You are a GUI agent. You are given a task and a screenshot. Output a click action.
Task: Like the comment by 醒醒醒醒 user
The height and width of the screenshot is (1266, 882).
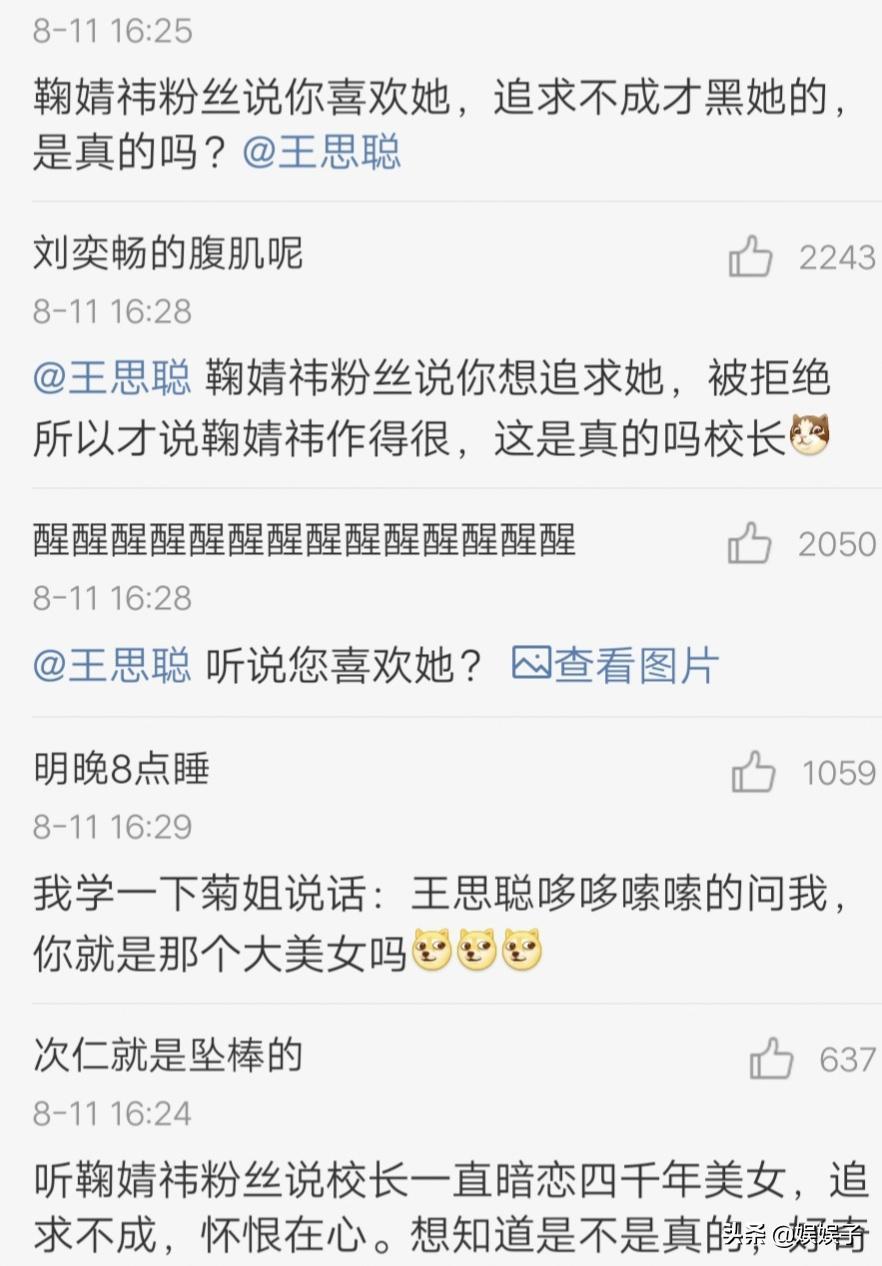pyautogui.click(x=750, y=544)
